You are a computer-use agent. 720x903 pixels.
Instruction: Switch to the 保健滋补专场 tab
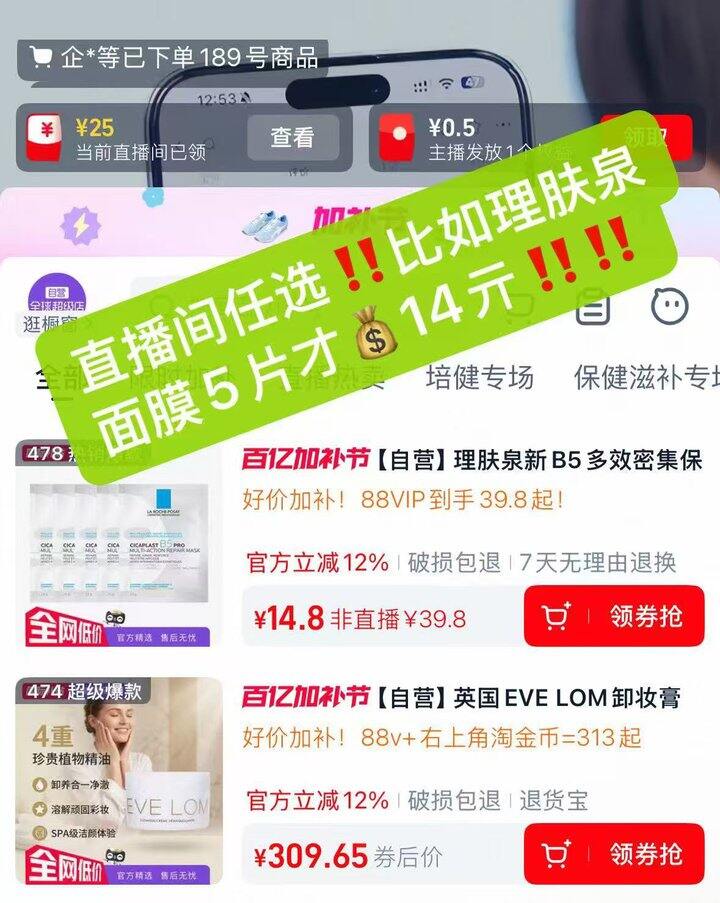(x=647, y=377)
